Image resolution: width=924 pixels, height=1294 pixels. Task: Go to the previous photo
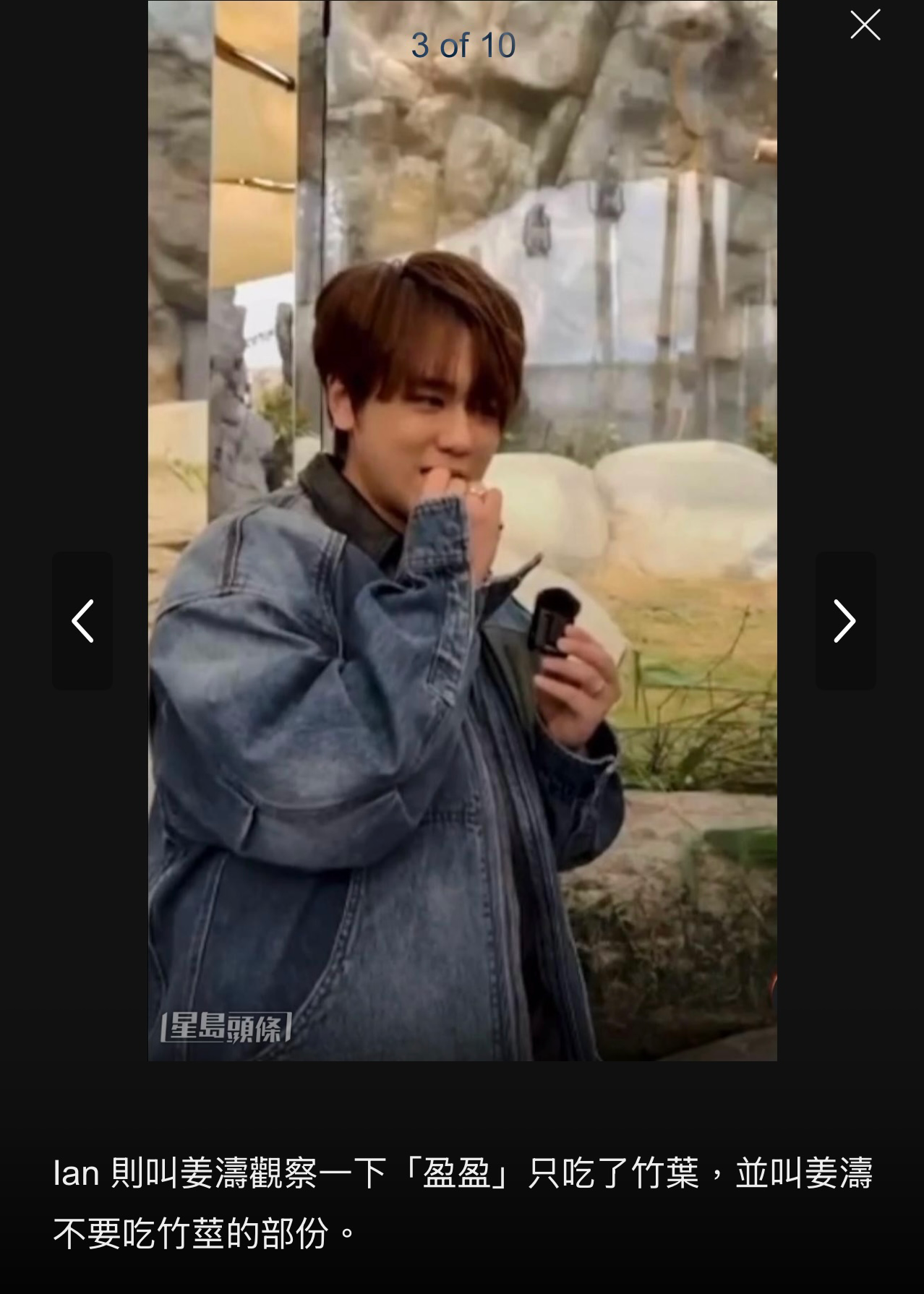[x=82, y=621]
